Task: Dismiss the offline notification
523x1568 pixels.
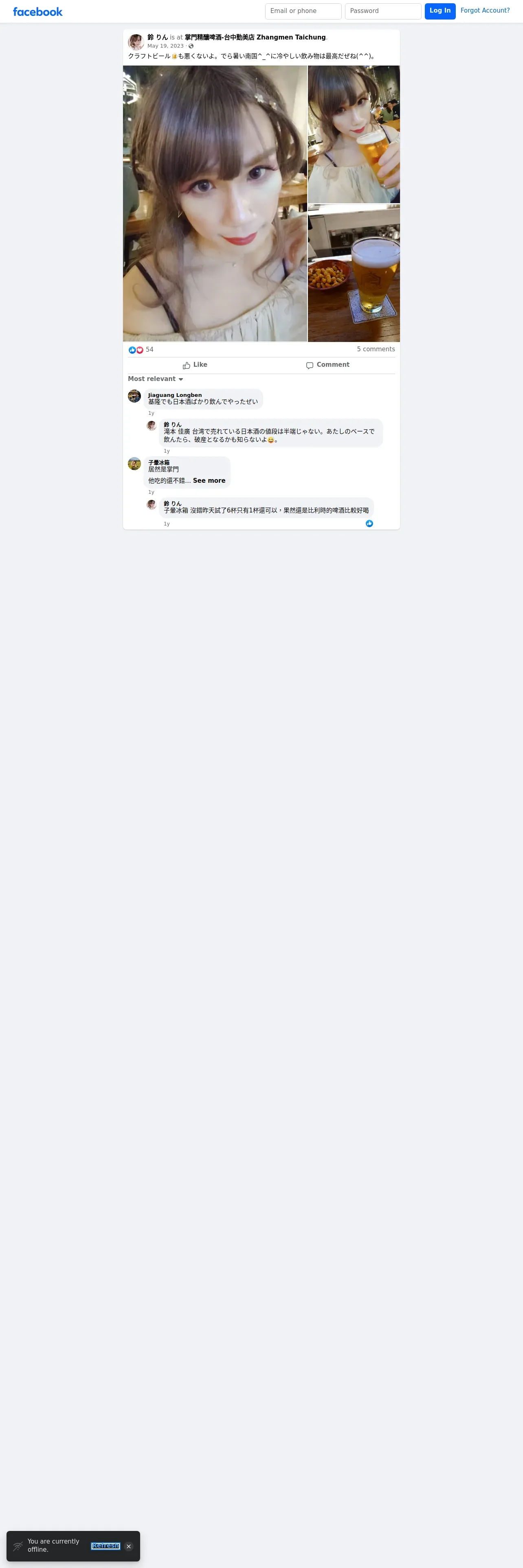Action: pos(128,1546)
